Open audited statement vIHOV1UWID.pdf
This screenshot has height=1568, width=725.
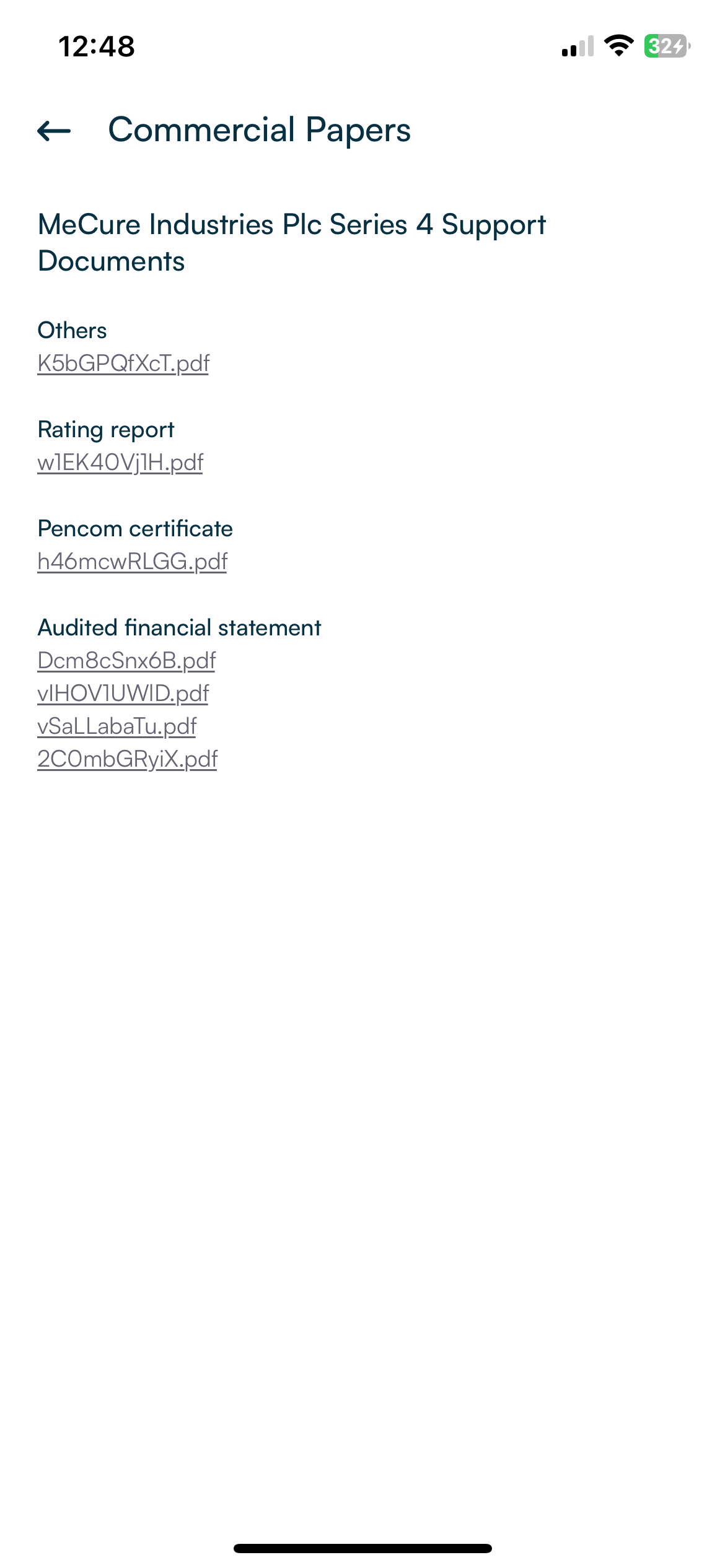pyautogui.click(x=123, y=694)
